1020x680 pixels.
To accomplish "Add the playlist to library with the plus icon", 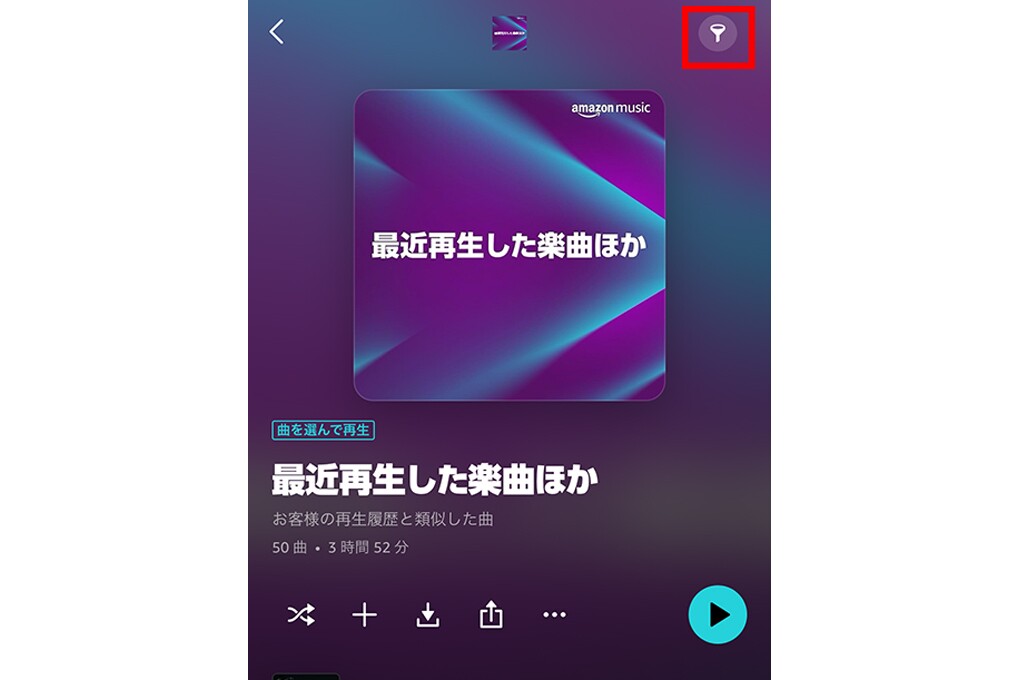I will click(x=364, y=615).
